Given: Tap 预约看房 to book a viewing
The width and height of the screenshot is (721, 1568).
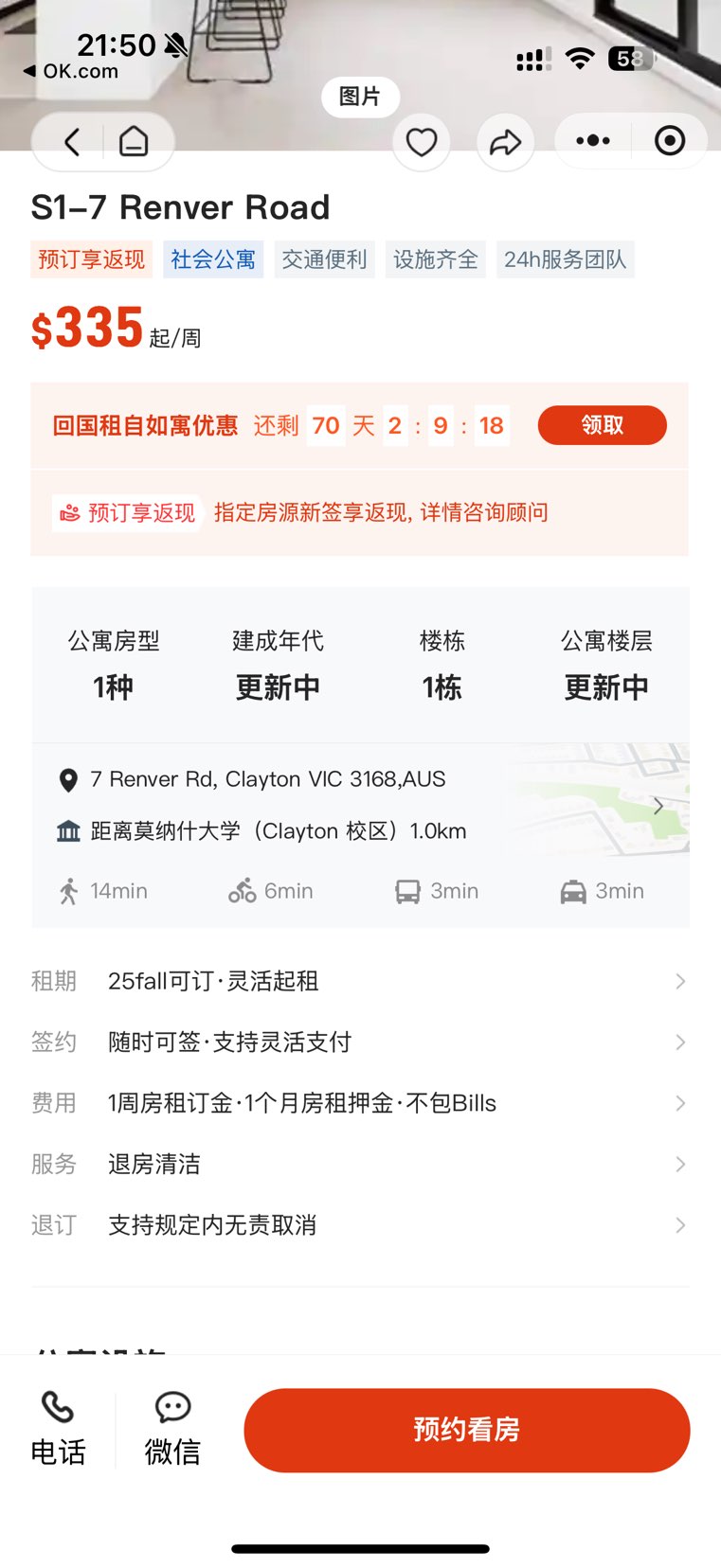Looking at the screenshot, I should (x=466, y=1430).
